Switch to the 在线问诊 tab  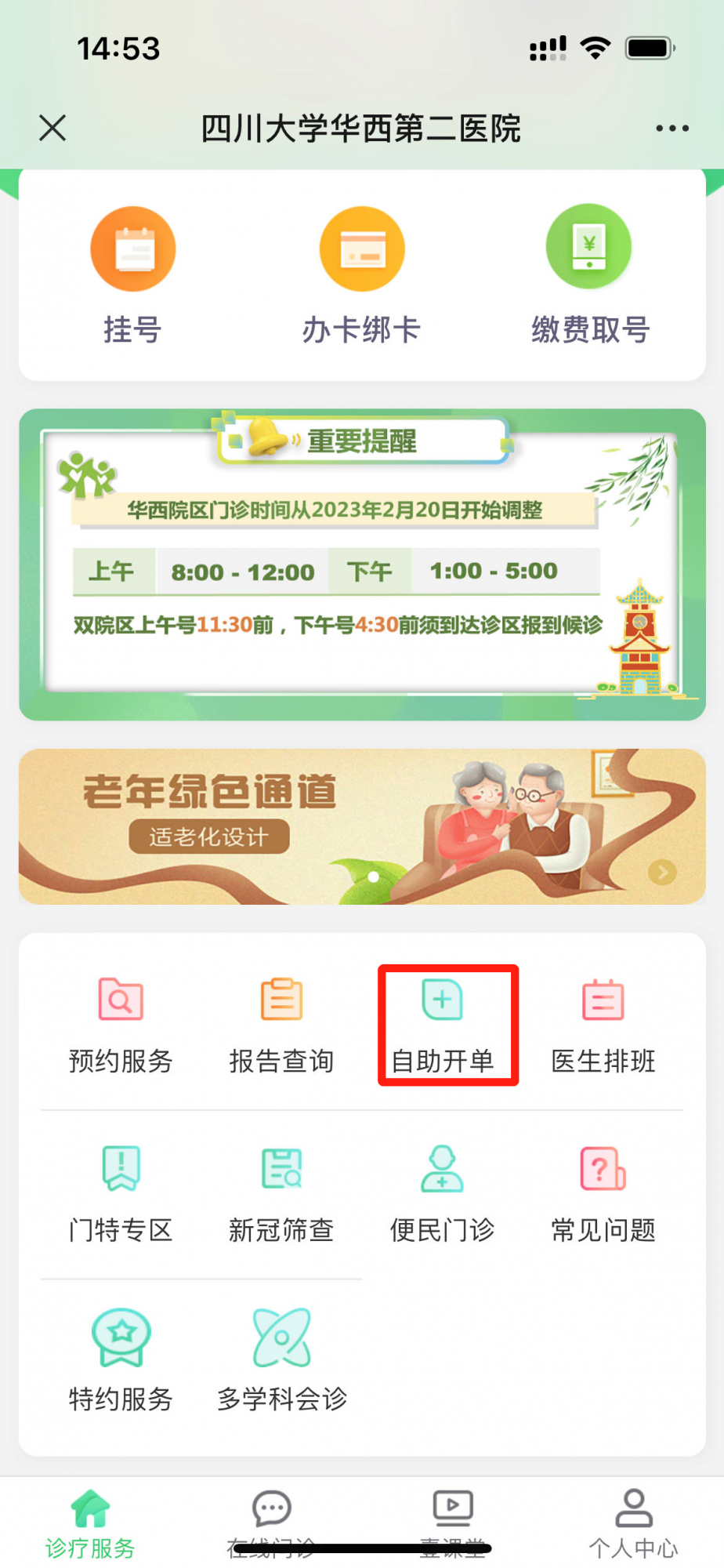click(272, 1521)
